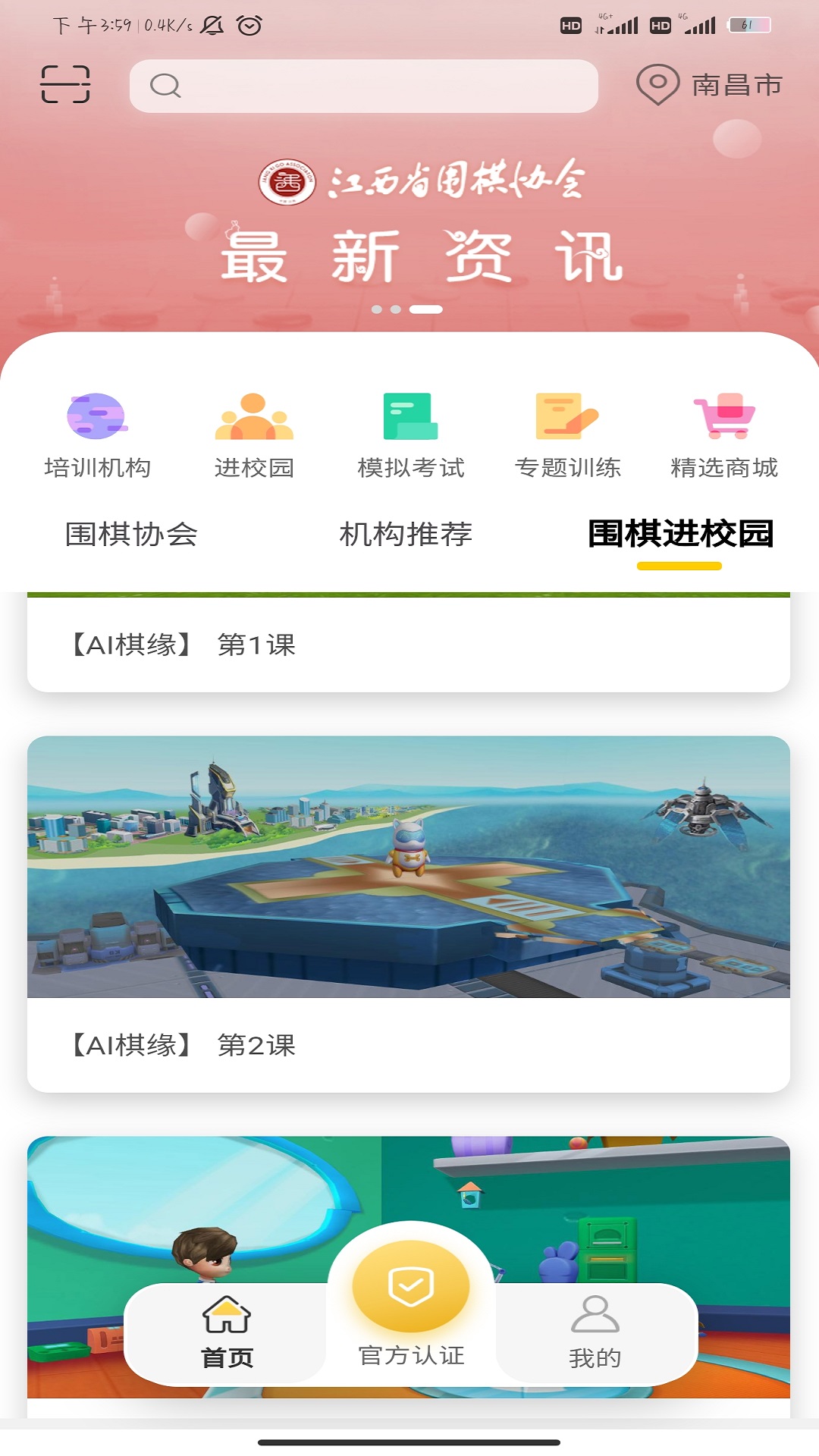This screenshot has width=819, height=1456.
Task: Open the 培训机构 planet icon
Action: (x=96, y=417)
